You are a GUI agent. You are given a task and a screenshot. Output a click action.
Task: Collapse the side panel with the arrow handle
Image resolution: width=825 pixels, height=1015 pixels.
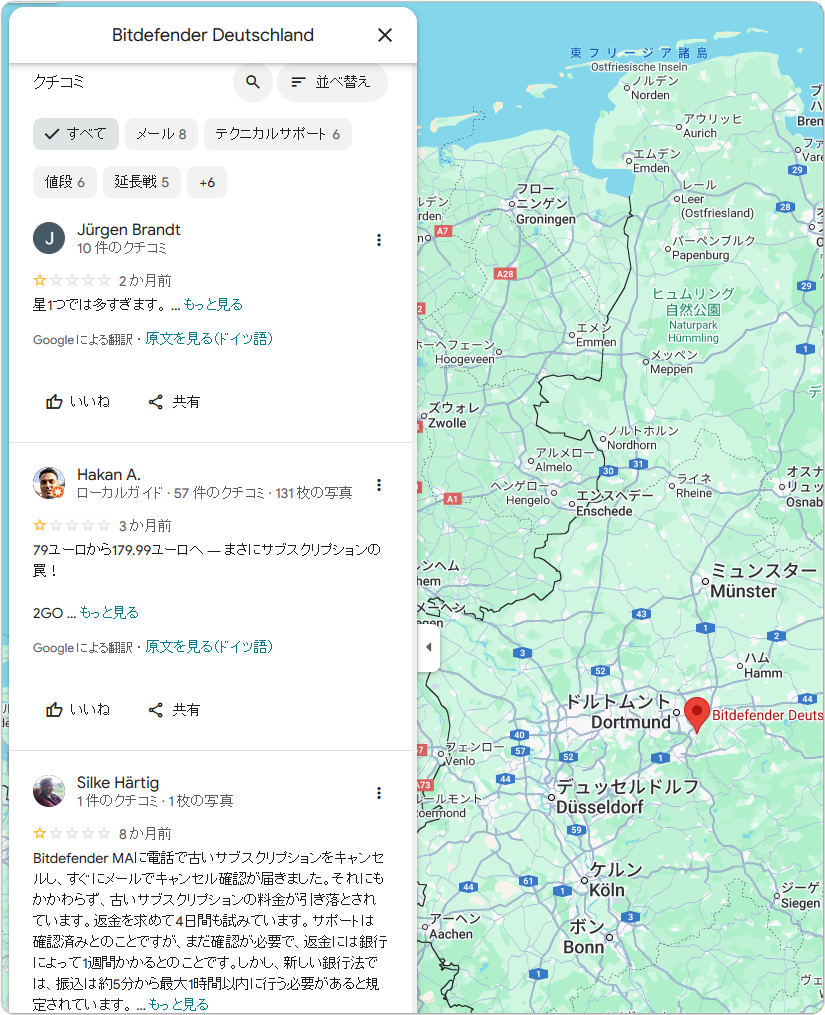[x=428, y=647]
